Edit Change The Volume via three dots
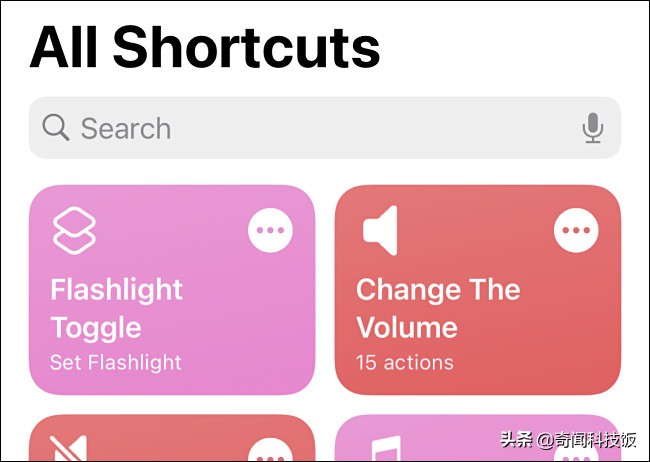 (x=576, y=230)
